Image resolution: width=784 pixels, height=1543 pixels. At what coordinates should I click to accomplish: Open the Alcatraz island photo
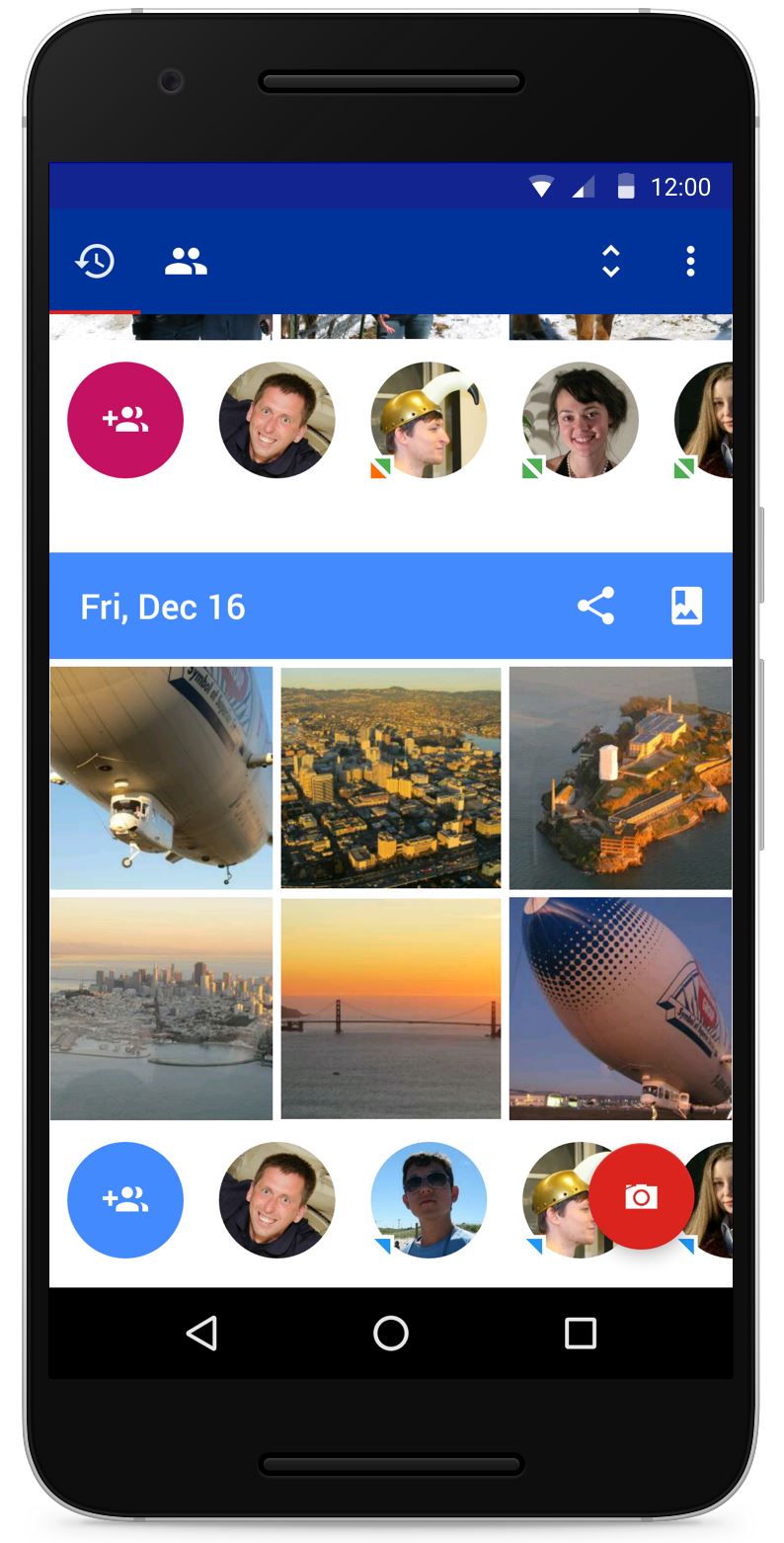(621, 777)
